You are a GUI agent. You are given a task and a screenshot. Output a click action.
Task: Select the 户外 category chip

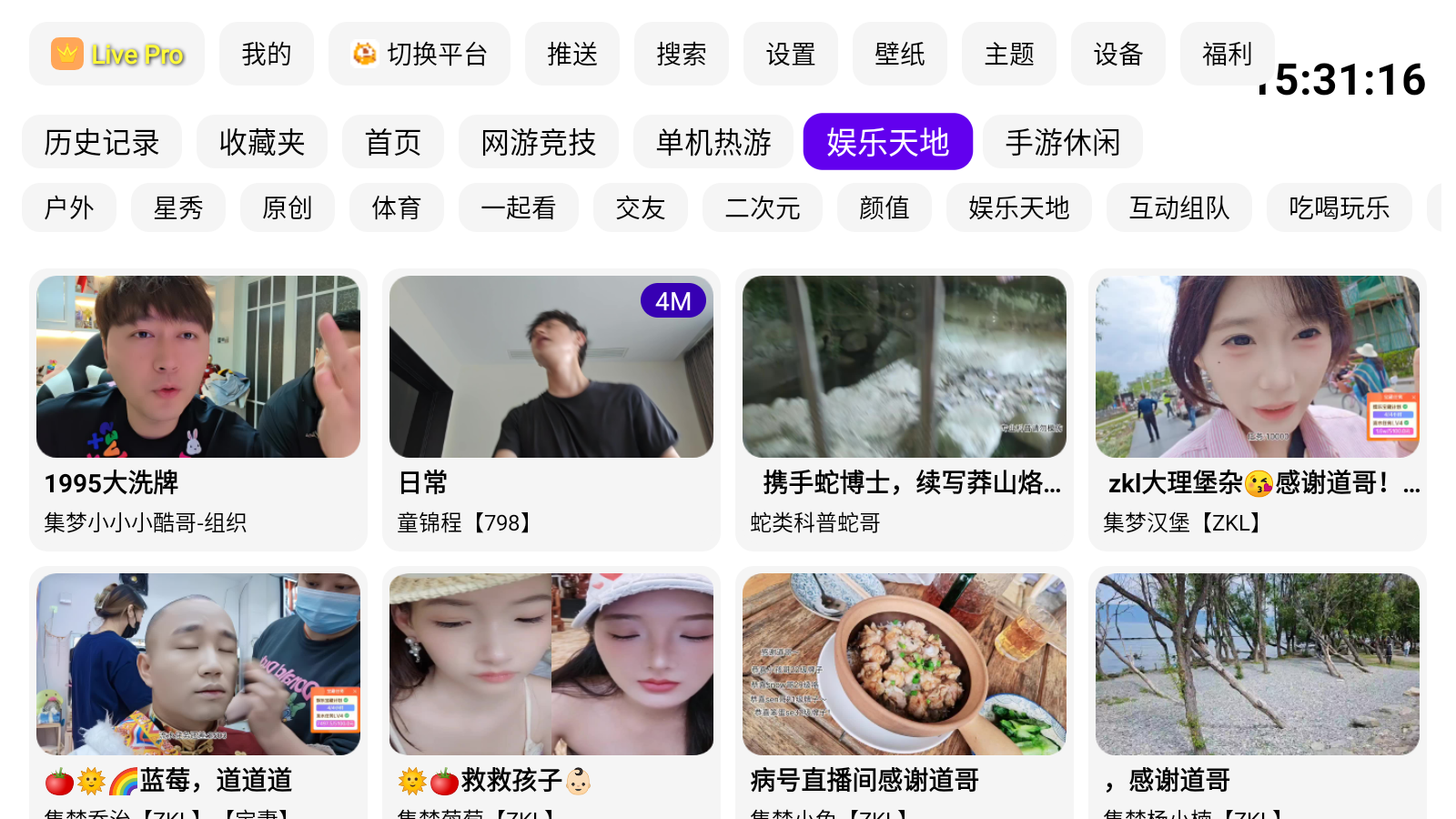tap(69, 207)
